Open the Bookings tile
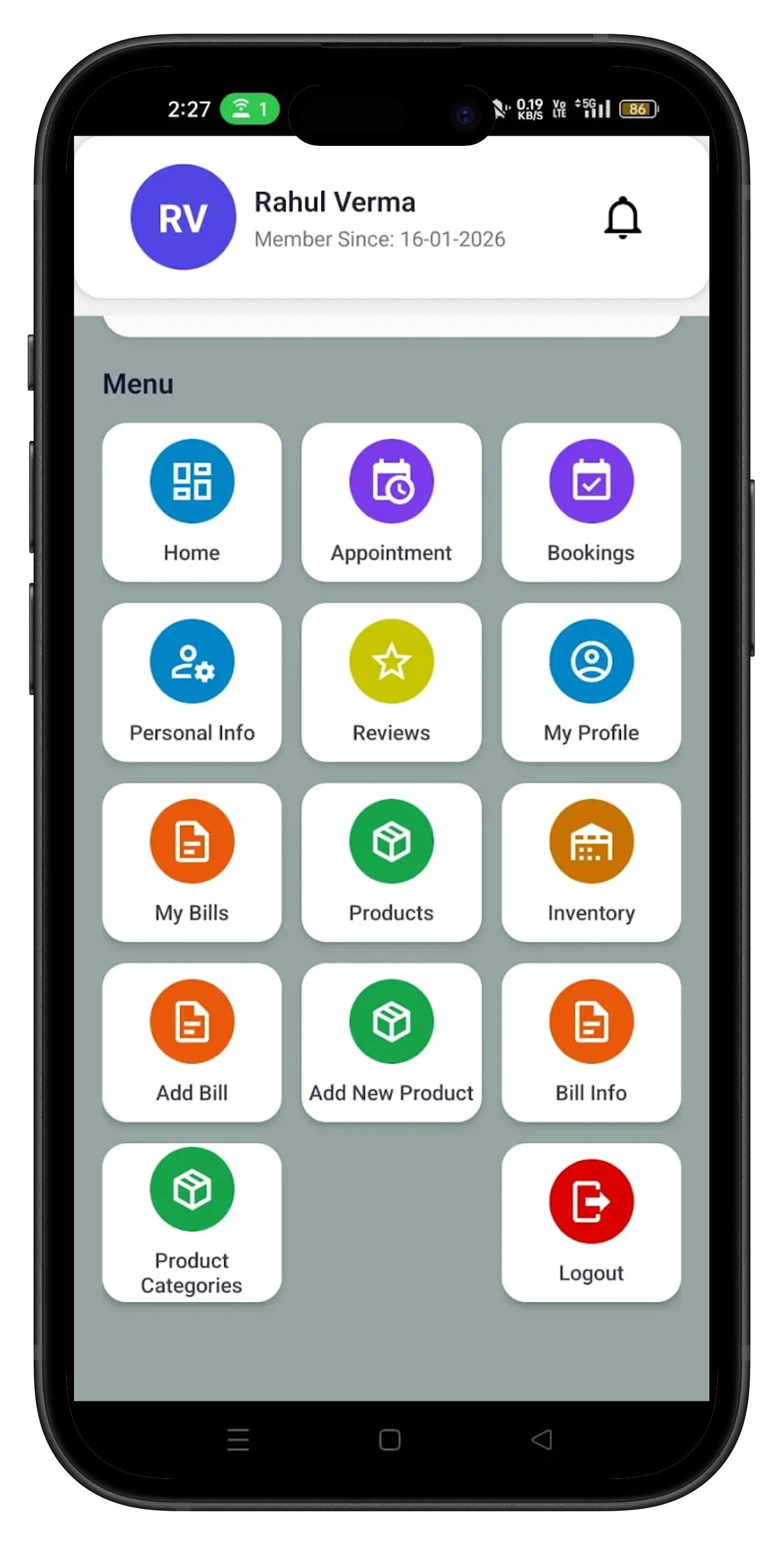Image resolution: width=784 pixels, height=1545 pixels. (x=591, y=501)
